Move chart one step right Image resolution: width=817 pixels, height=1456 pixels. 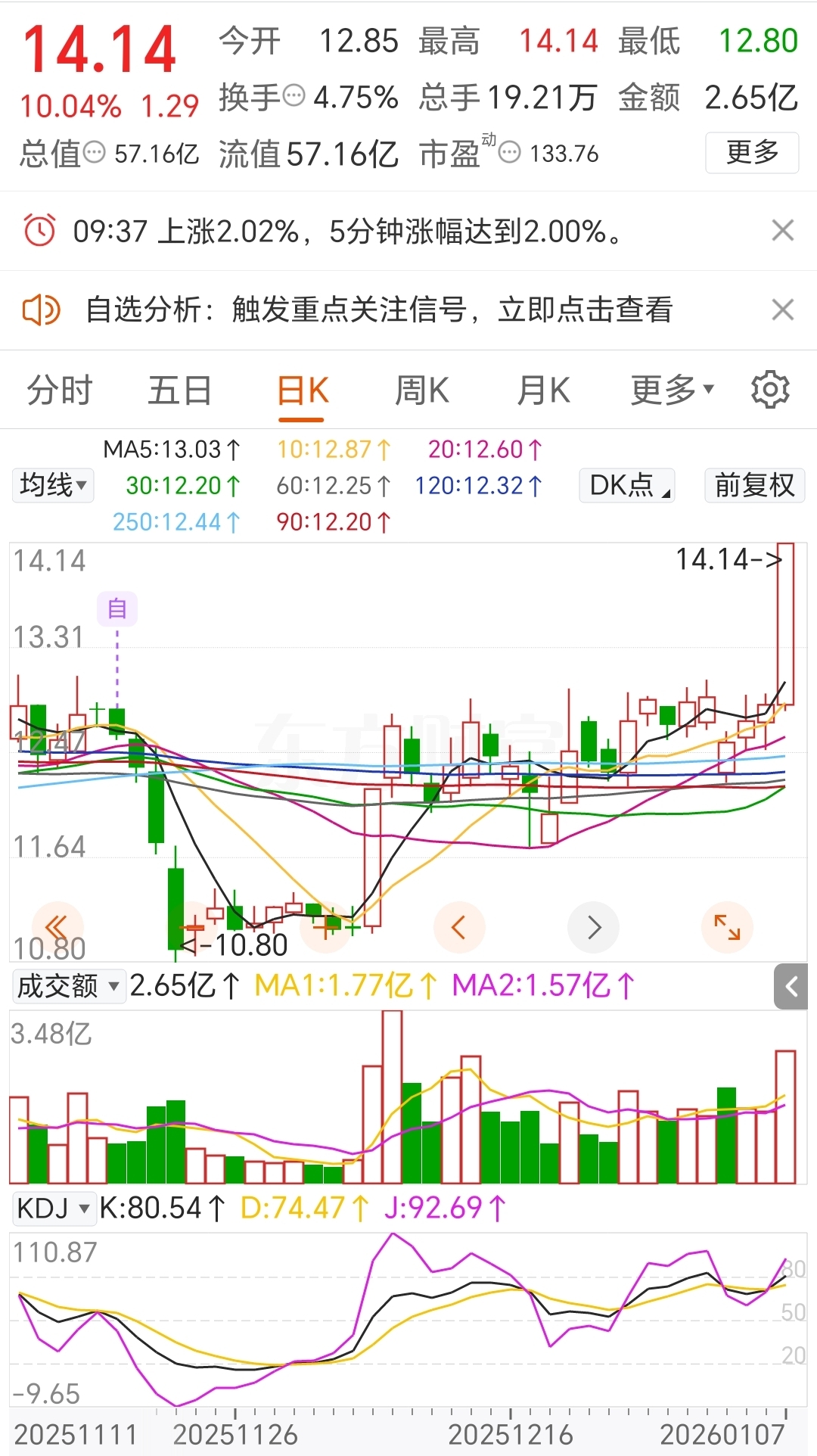click(594, 927)
